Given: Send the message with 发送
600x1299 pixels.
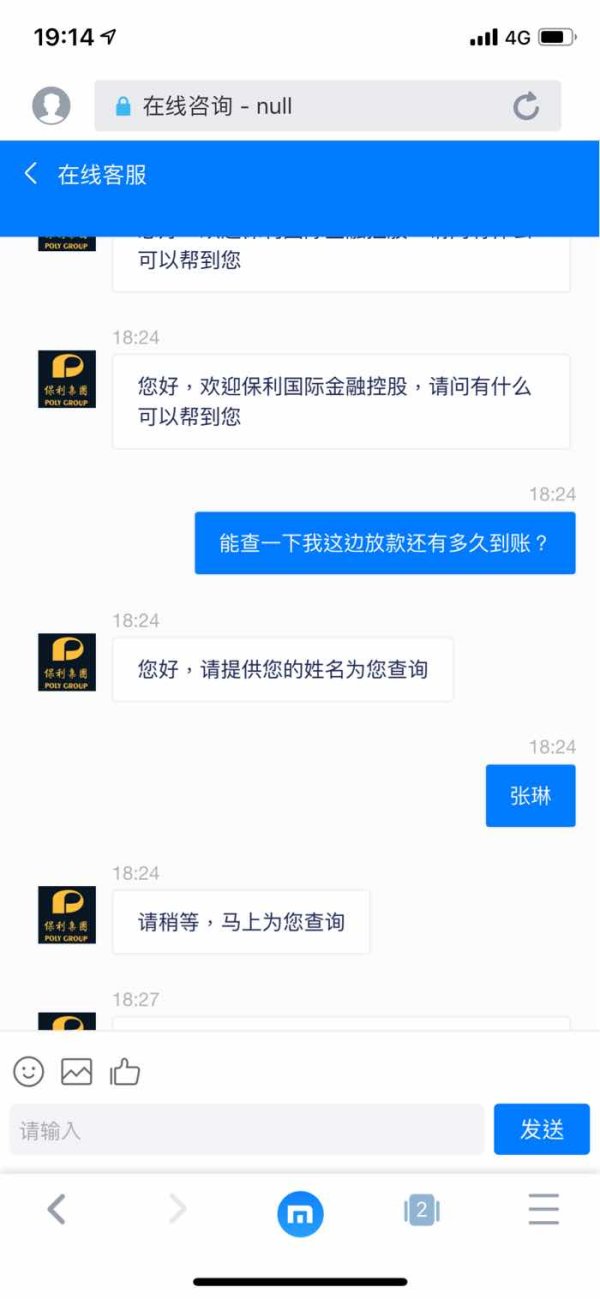Looking at the screenshot, I should 542,1130.
